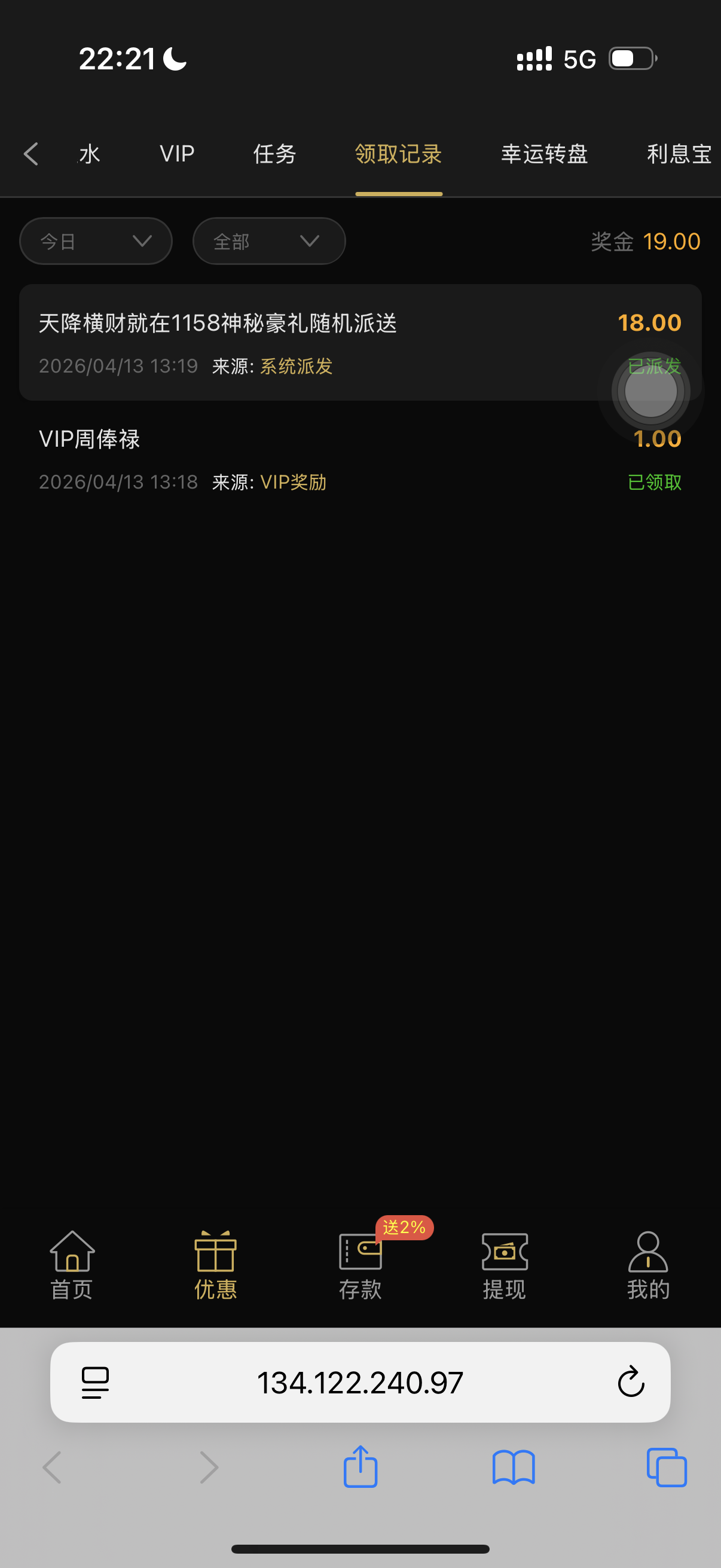Open the 提现 withdrawal page

pyautogui.click(x=505, y=1265)
